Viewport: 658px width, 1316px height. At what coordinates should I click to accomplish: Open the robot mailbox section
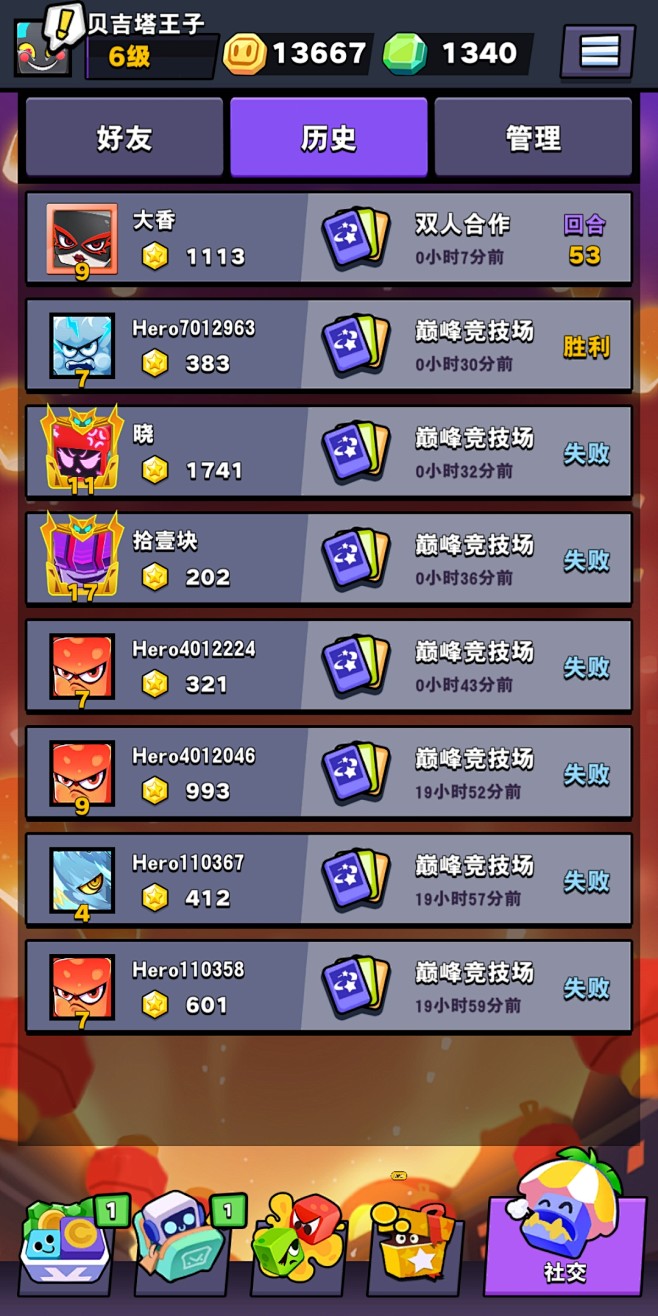coord(182,1243)
